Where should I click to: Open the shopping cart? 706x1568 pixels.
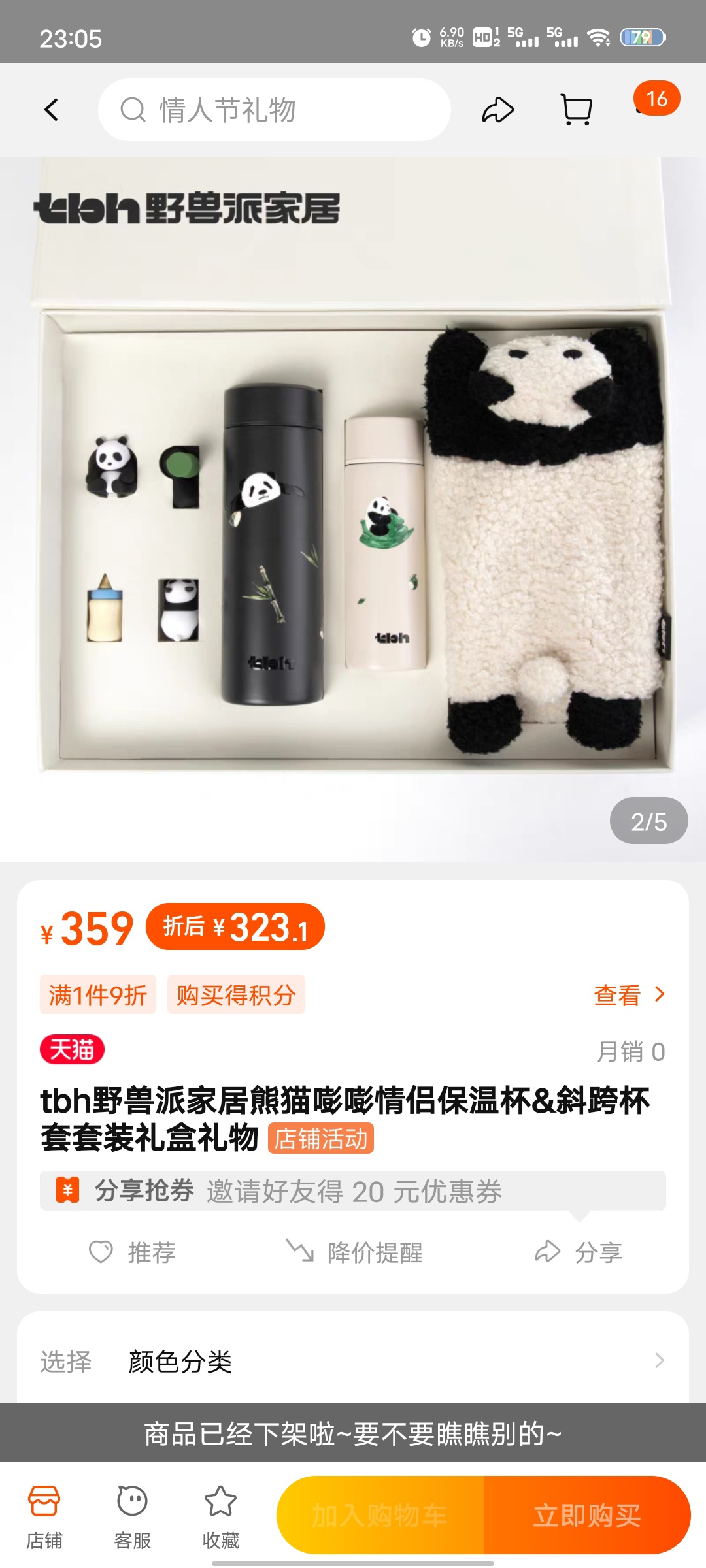pyautogui.click(x=577, y=110)
